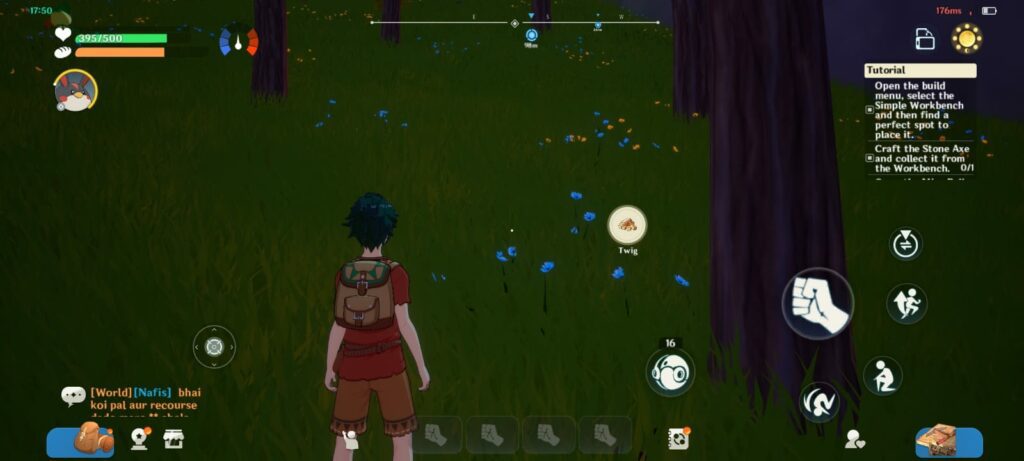Tap the camera recenter control
The height and width of the screenshot is (461, 1024).
[x=214, y=347]
